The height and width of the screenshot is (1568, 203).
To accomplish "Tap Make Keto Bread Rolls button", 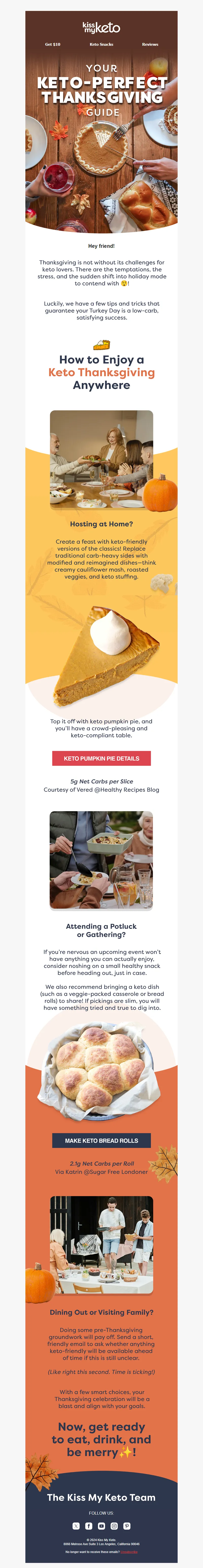I will [101, 1141].
